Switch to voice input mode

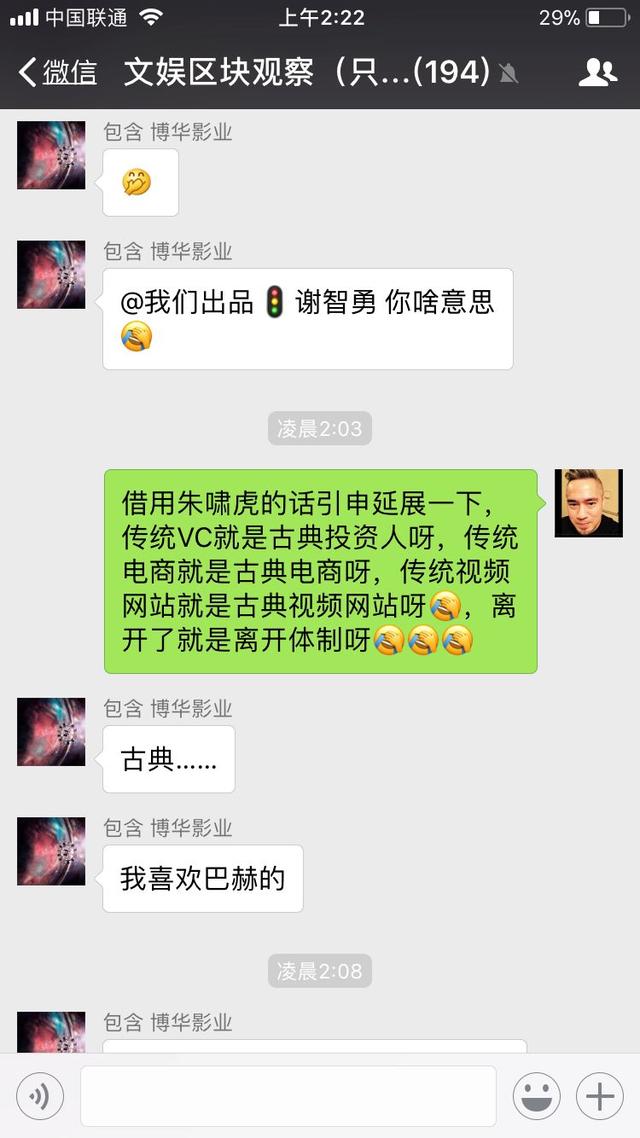(40, 1096)
